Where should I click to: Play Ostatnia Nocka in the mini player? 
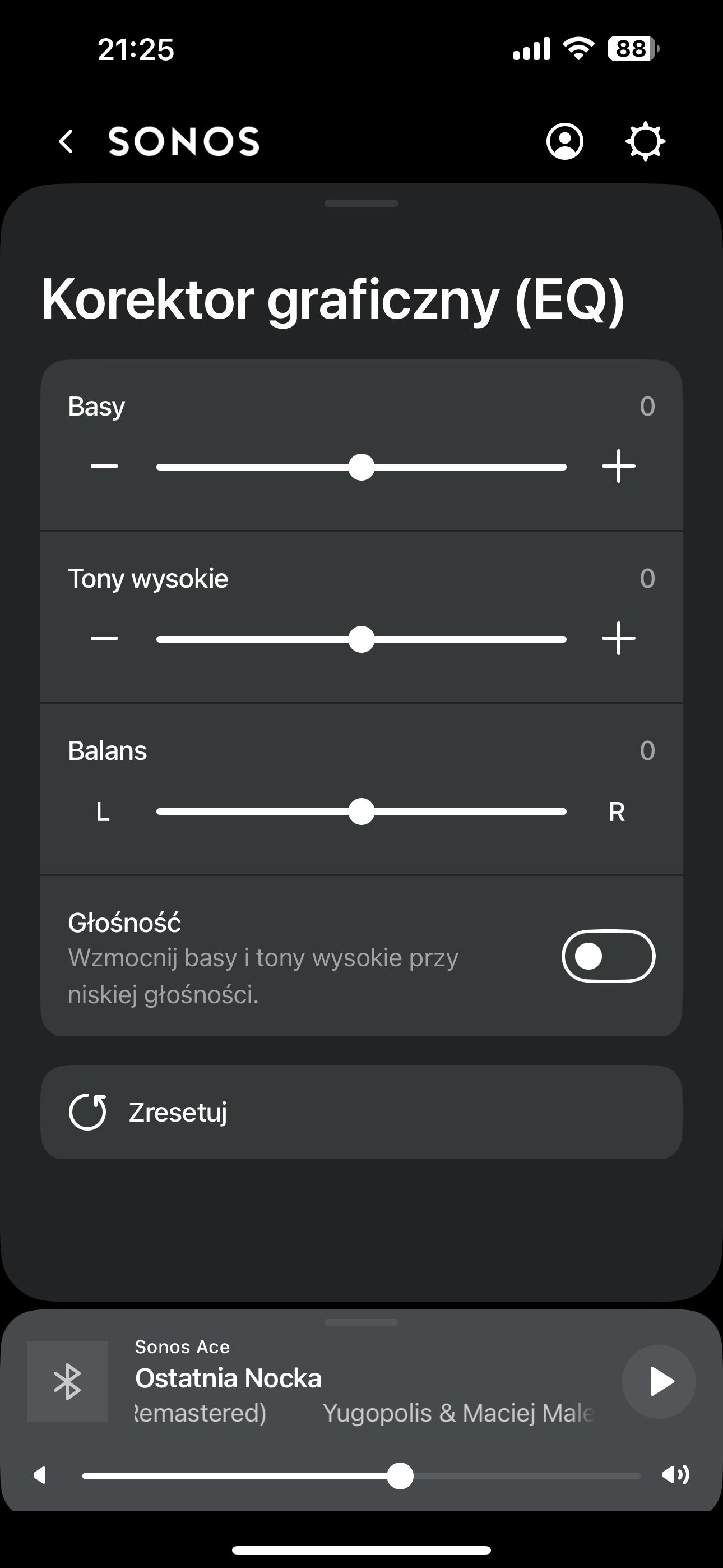click(x=659, y=1381)
